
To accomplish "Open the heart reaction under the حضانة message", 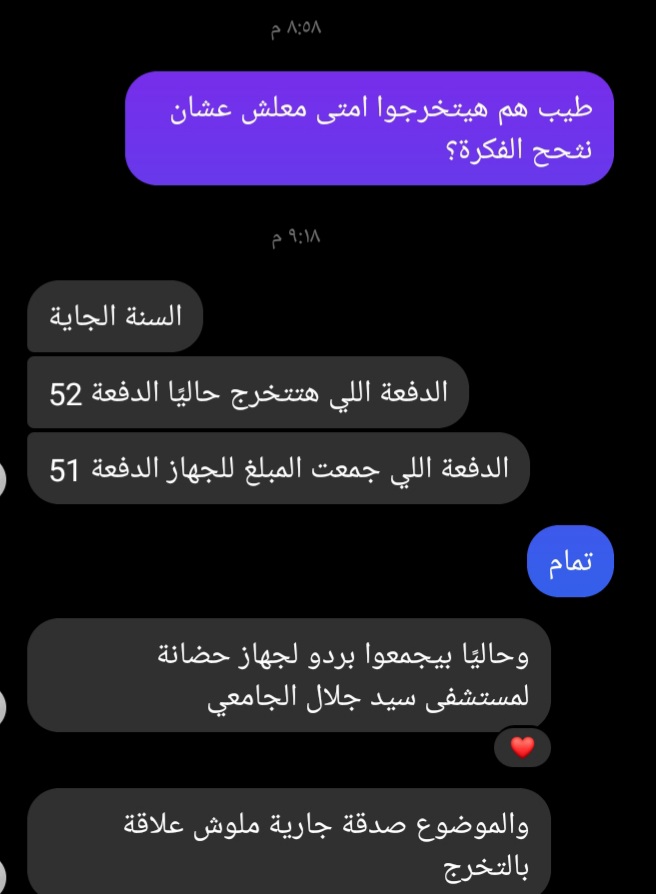I will coord(523,746).
